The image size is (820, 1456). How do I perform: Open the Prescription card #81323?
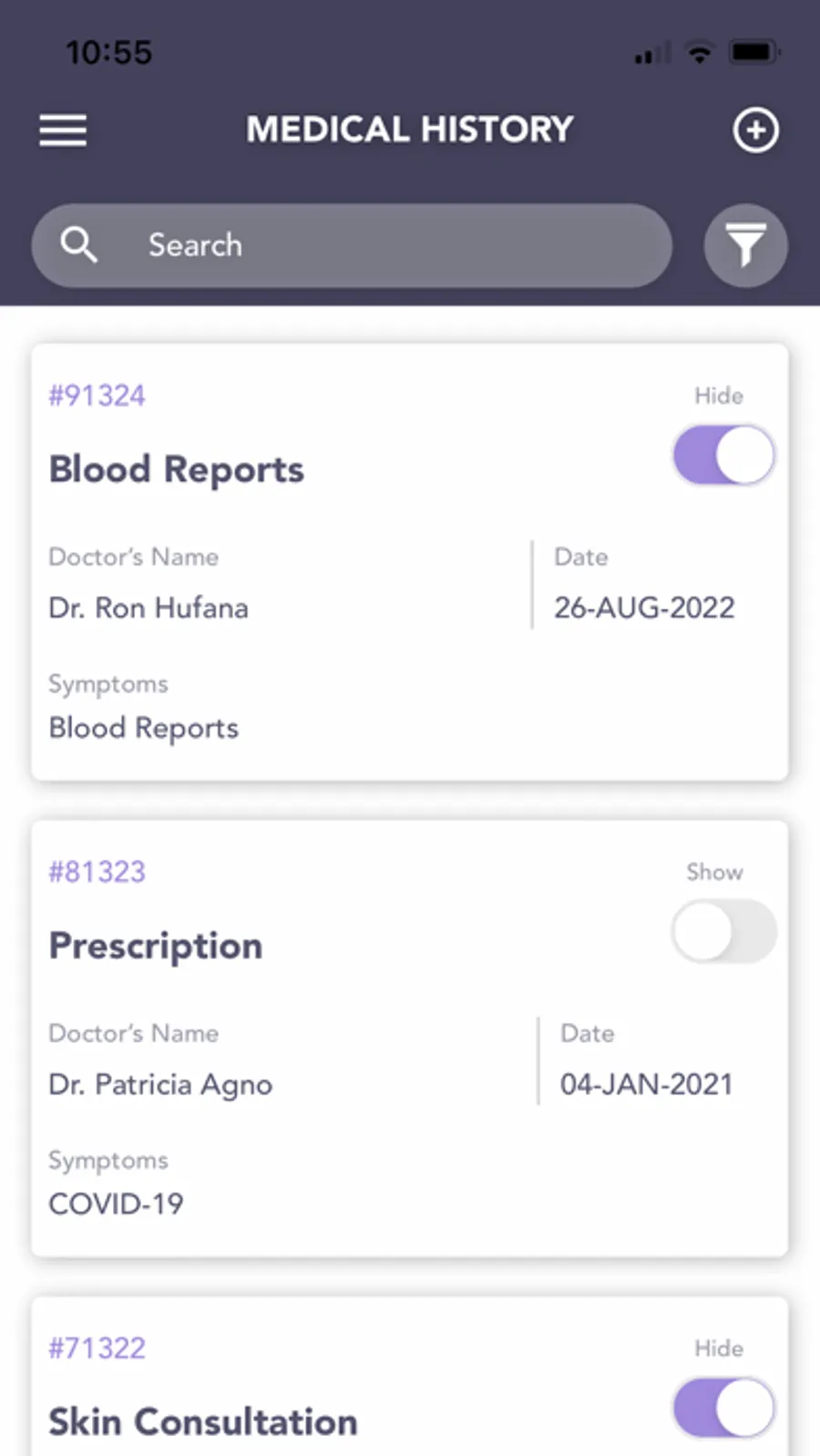click(410, 1039)
